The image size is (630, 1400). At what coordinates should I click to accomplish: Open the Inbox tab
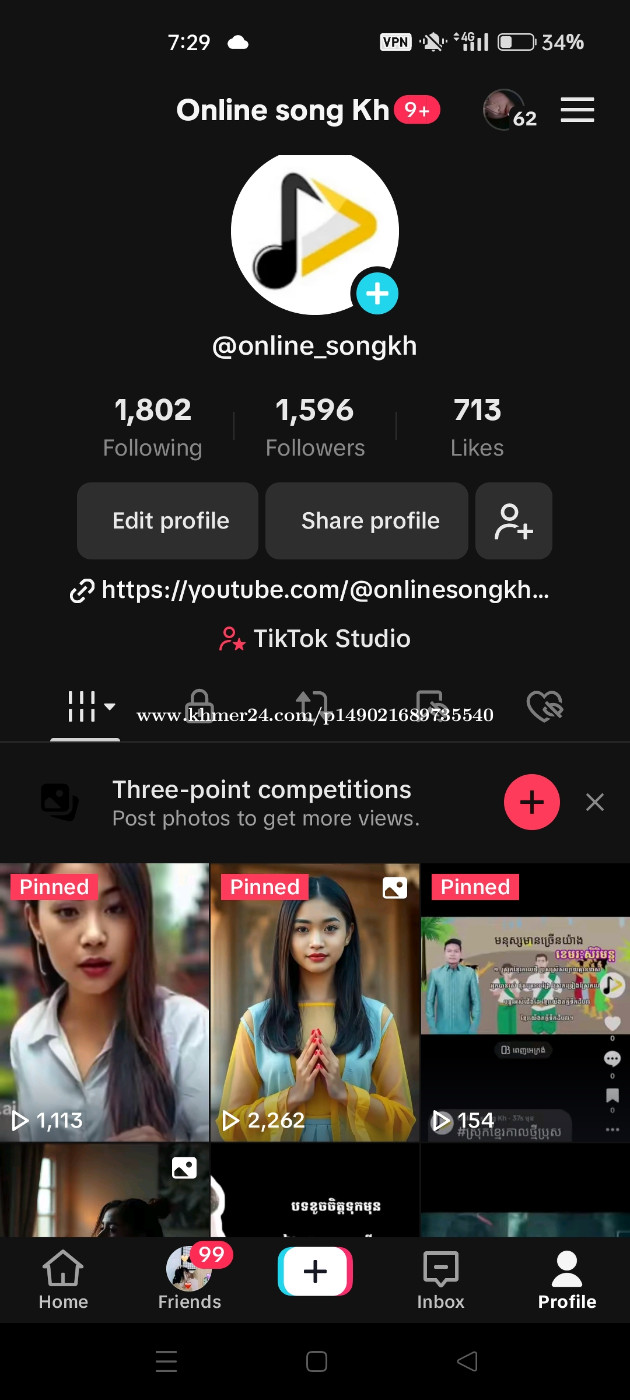click(441, 1281)
